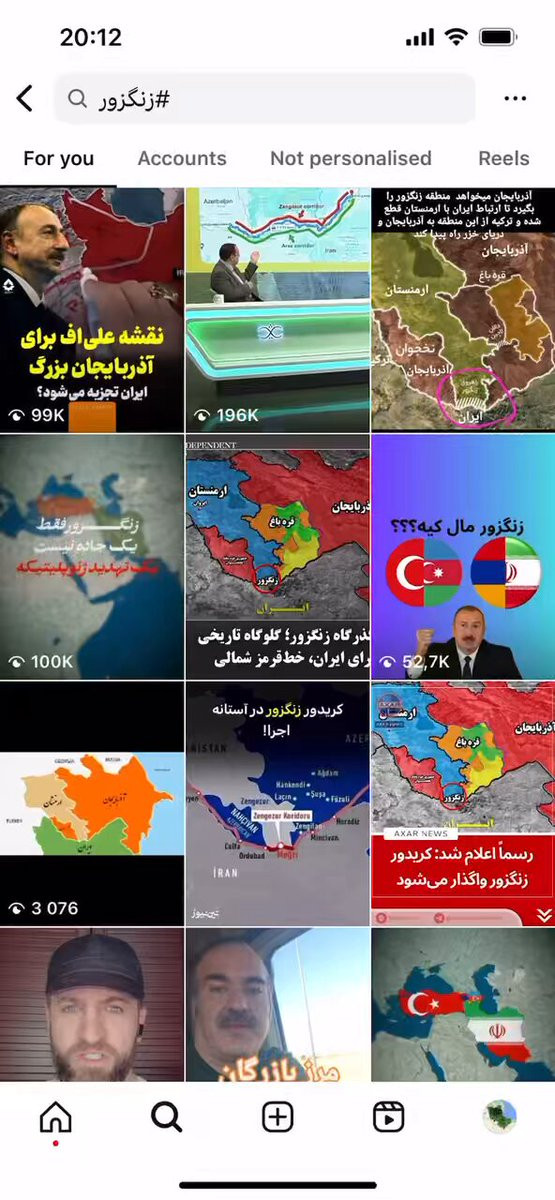Open the Zengezur Koridoru map post

[277, 803]
